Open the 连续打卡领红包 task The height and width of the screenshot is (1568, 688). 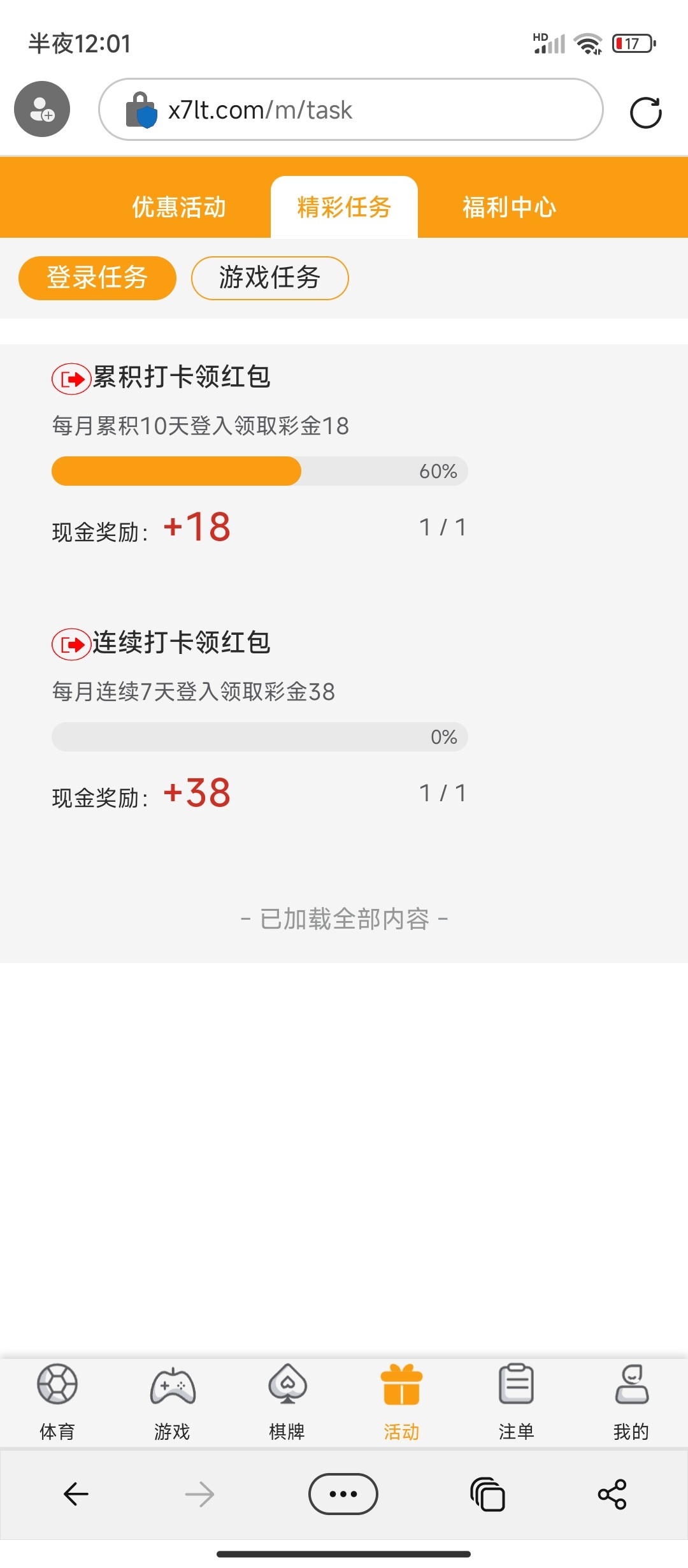pos(182,643)
